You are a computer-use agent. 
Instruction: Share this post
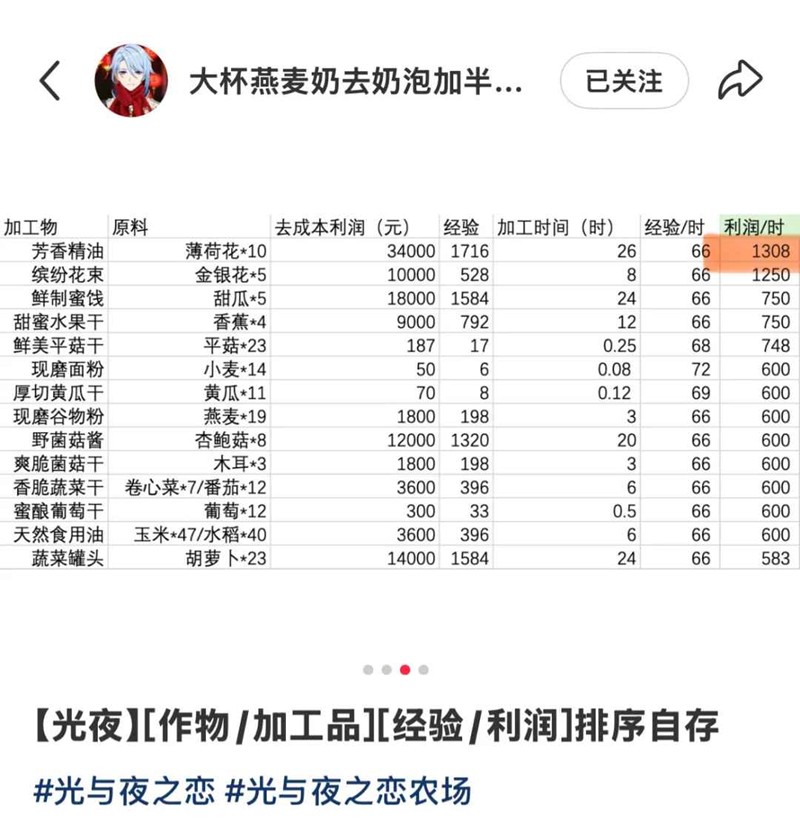tap(739, 81)
